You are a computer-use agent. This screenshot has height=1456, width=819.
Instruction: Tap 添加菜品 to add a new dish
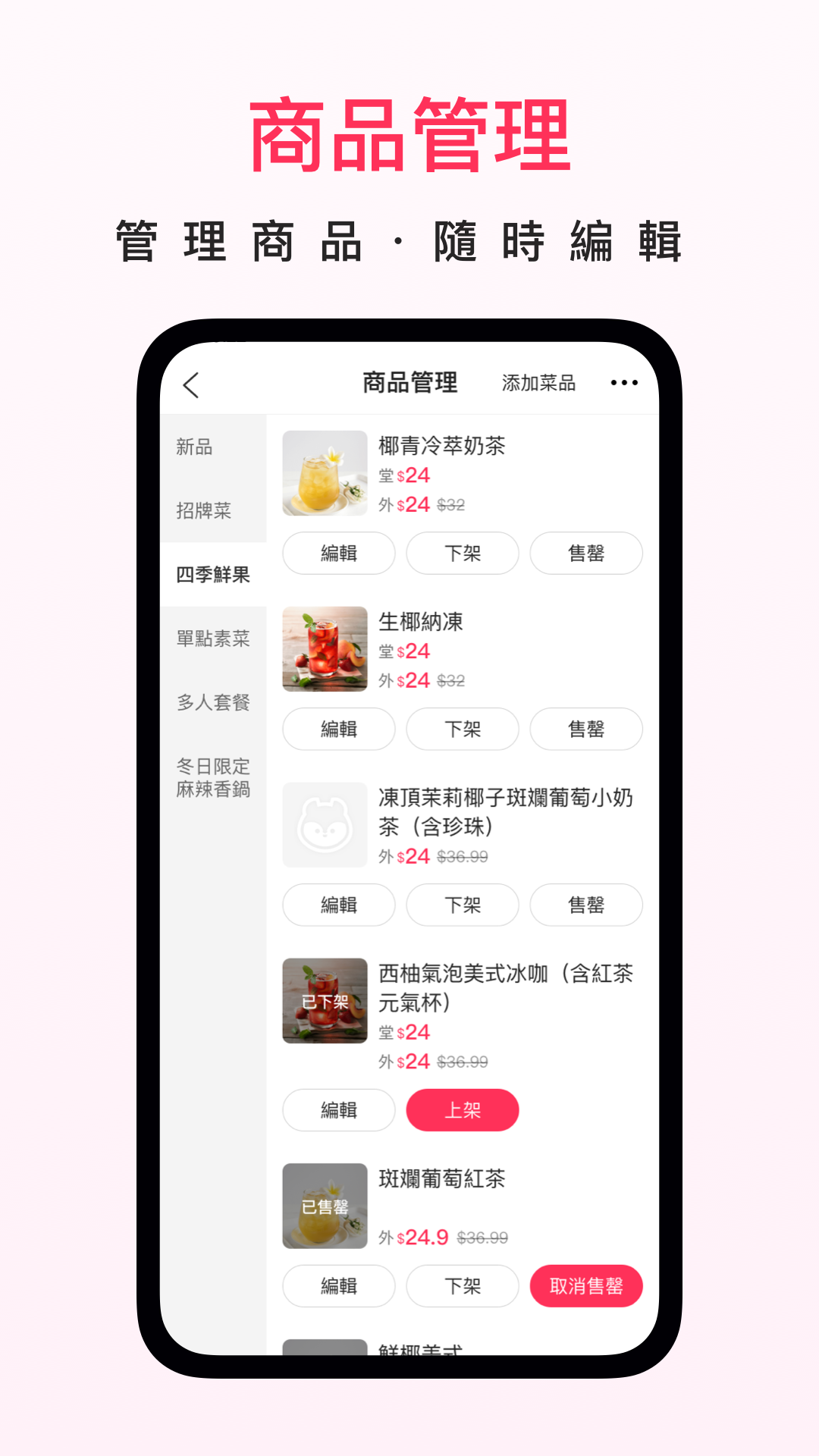(x=539, y=383)
